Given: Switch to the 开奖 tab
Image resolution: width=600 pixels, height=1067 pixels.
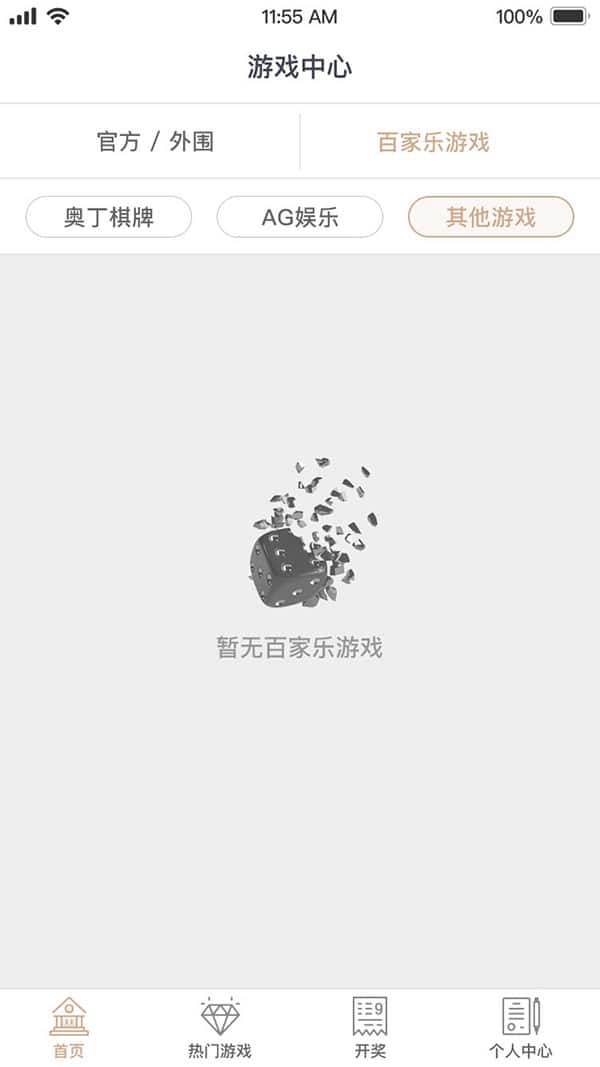Looking at the screenshot, I should 370,1028.
